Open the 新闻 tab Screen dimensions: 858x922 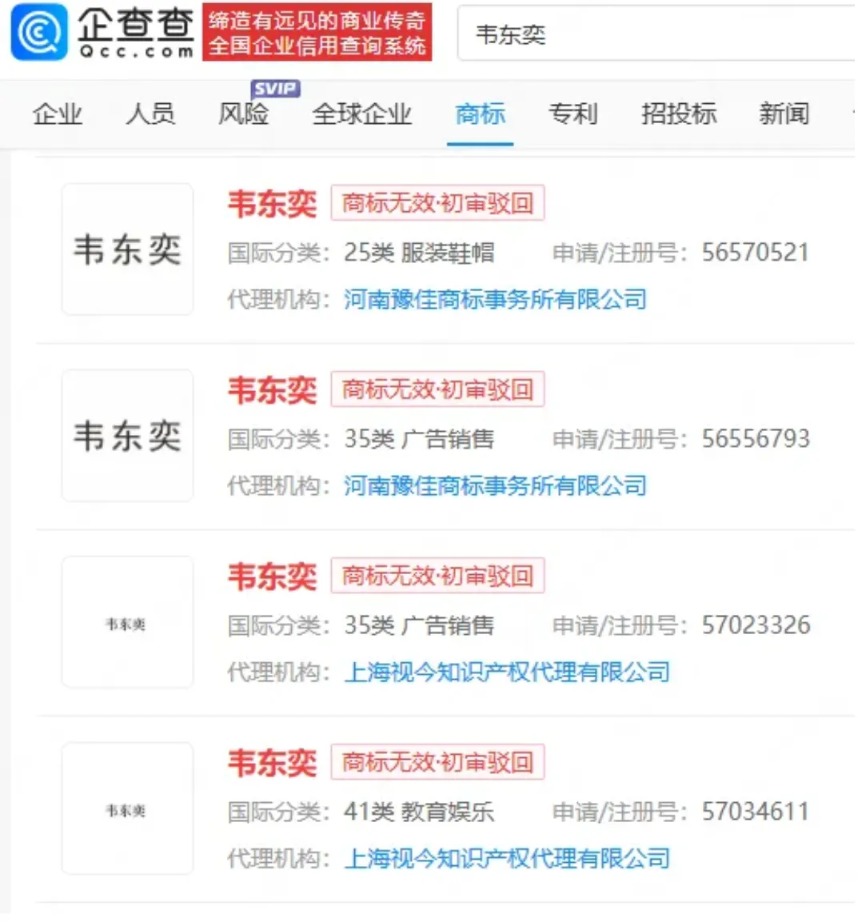click(783, 114)
